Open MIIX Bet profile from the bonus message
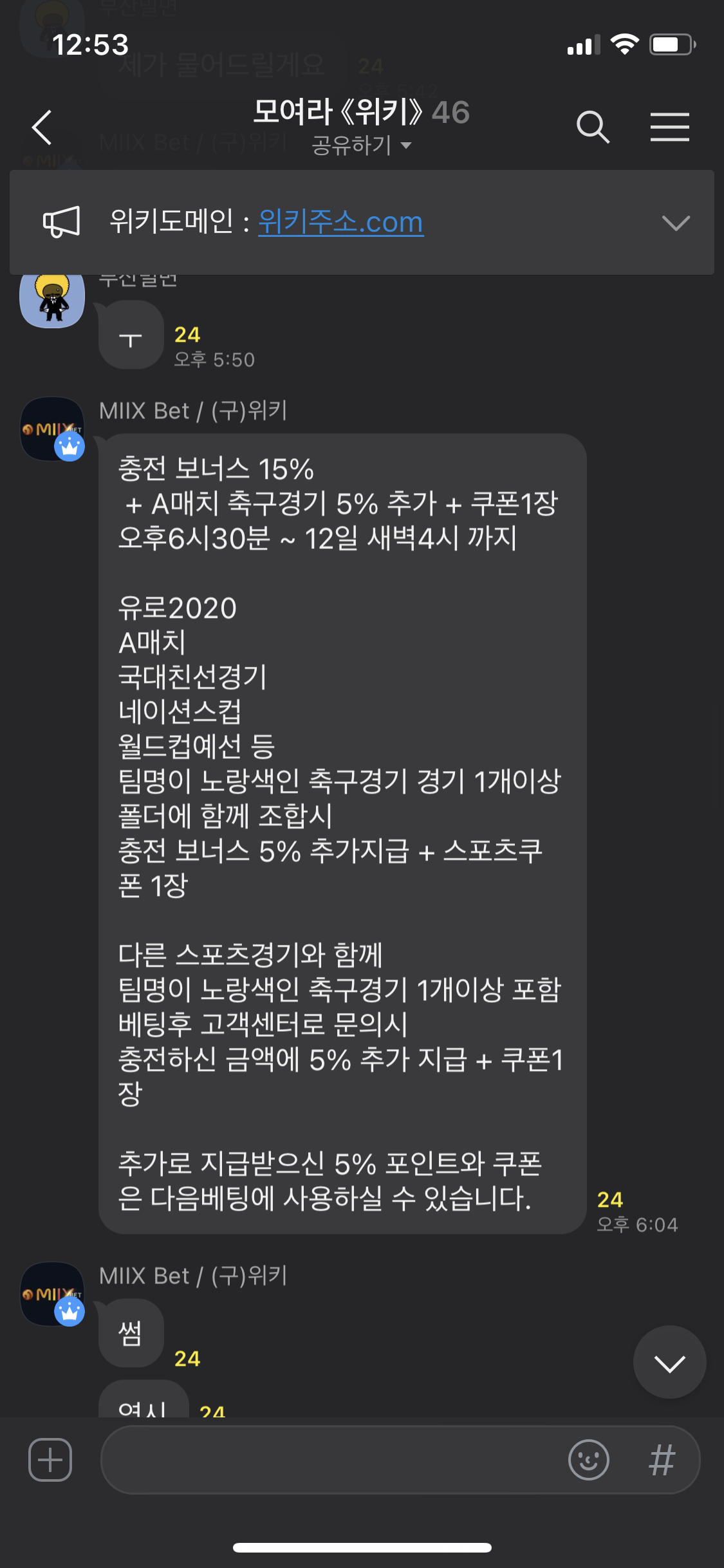 point(52,429)
